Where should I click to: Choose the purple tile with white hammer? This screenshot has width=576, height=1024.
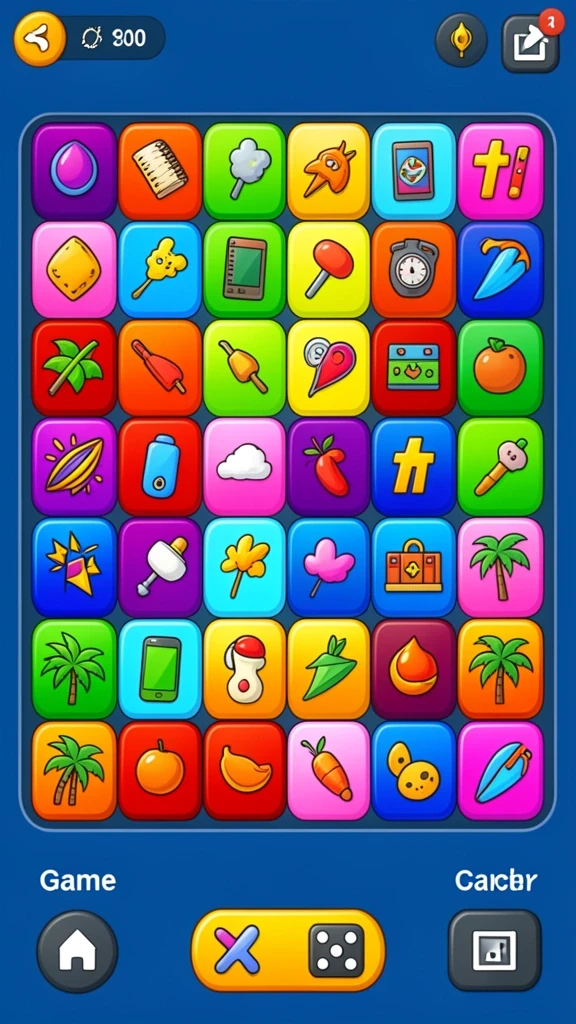[160, 567]
